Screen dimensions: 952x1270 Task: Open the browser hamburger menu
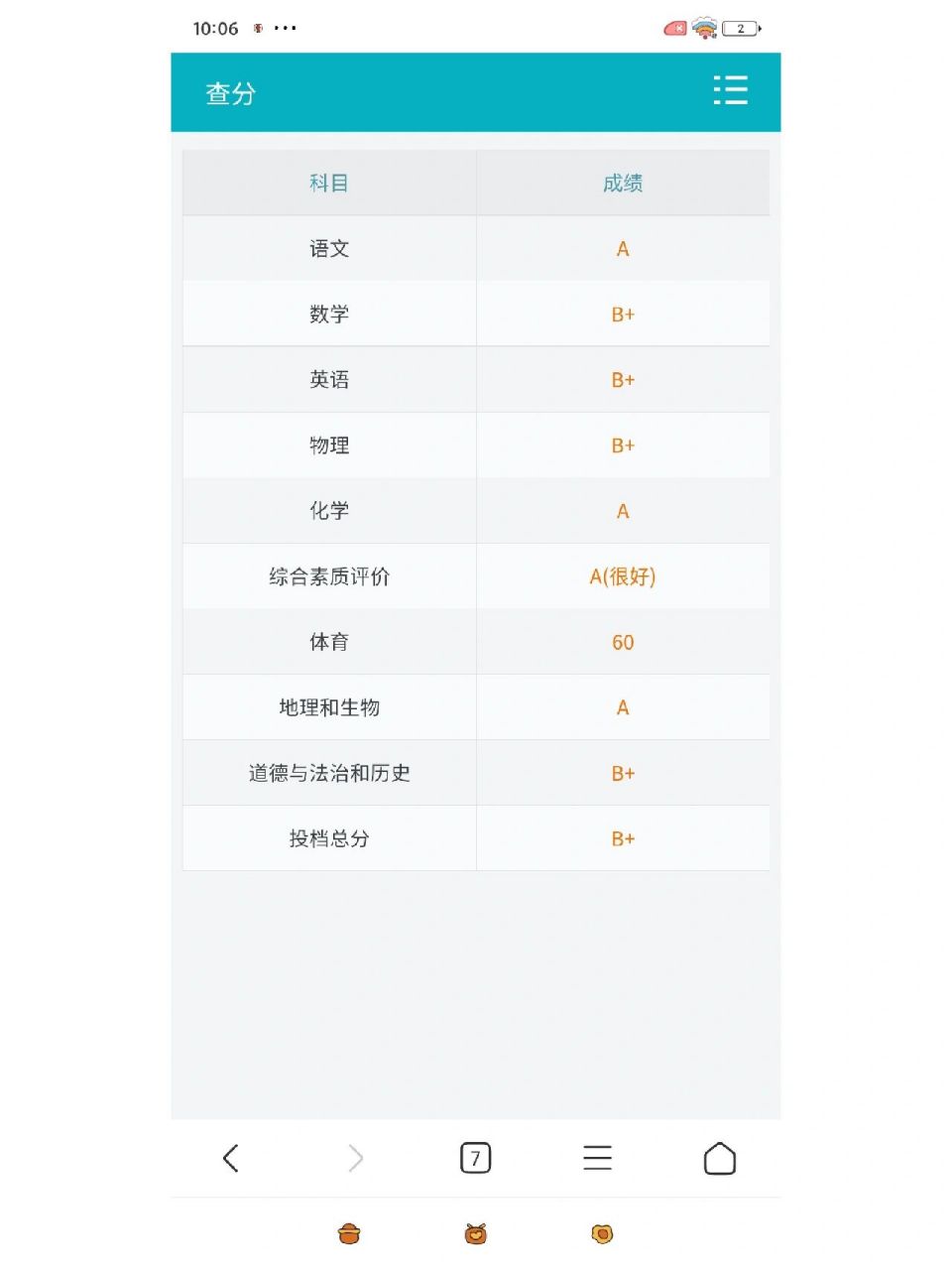[597, 1158]
